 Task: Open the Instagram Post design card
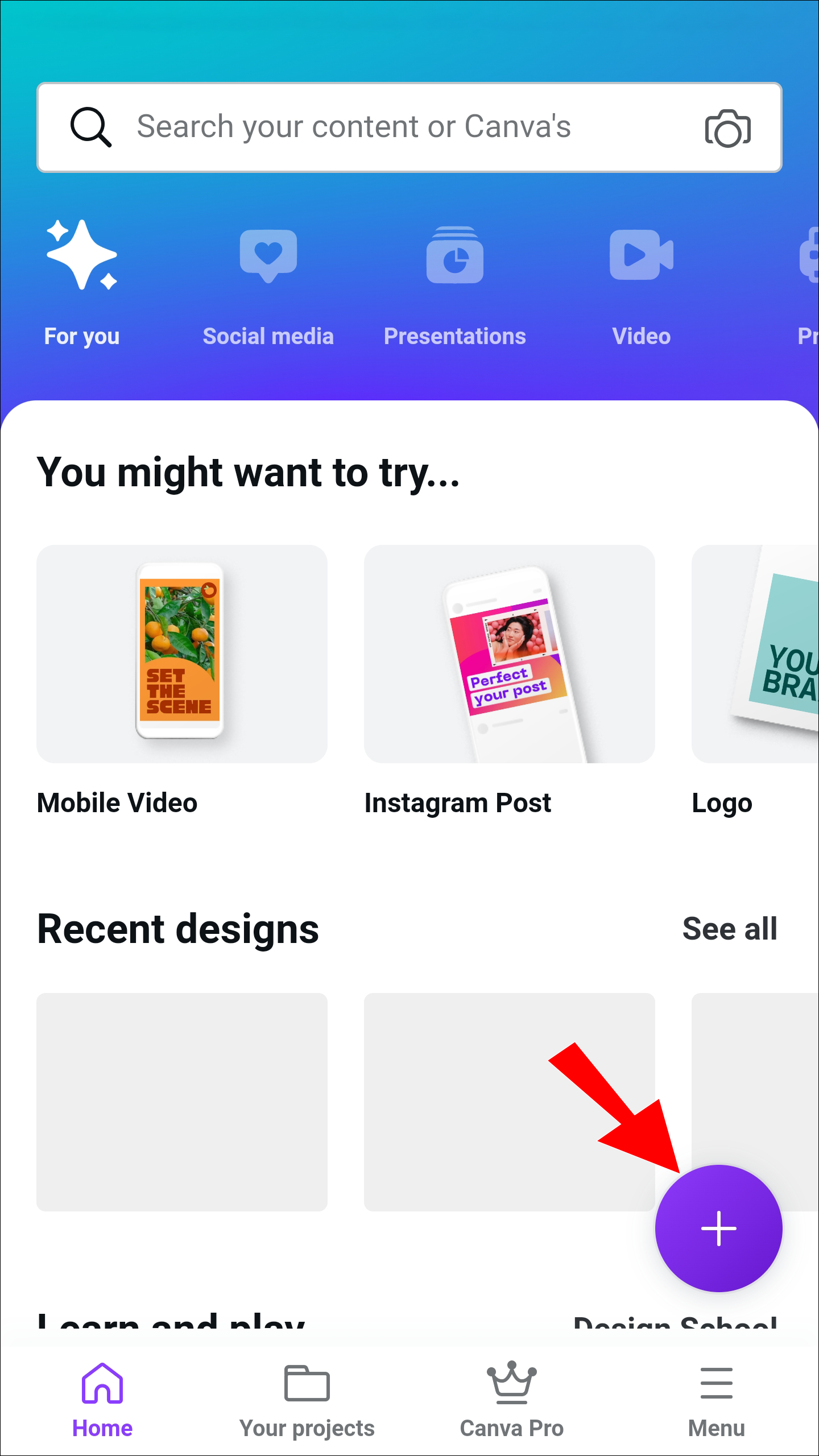tap(509, 654)
